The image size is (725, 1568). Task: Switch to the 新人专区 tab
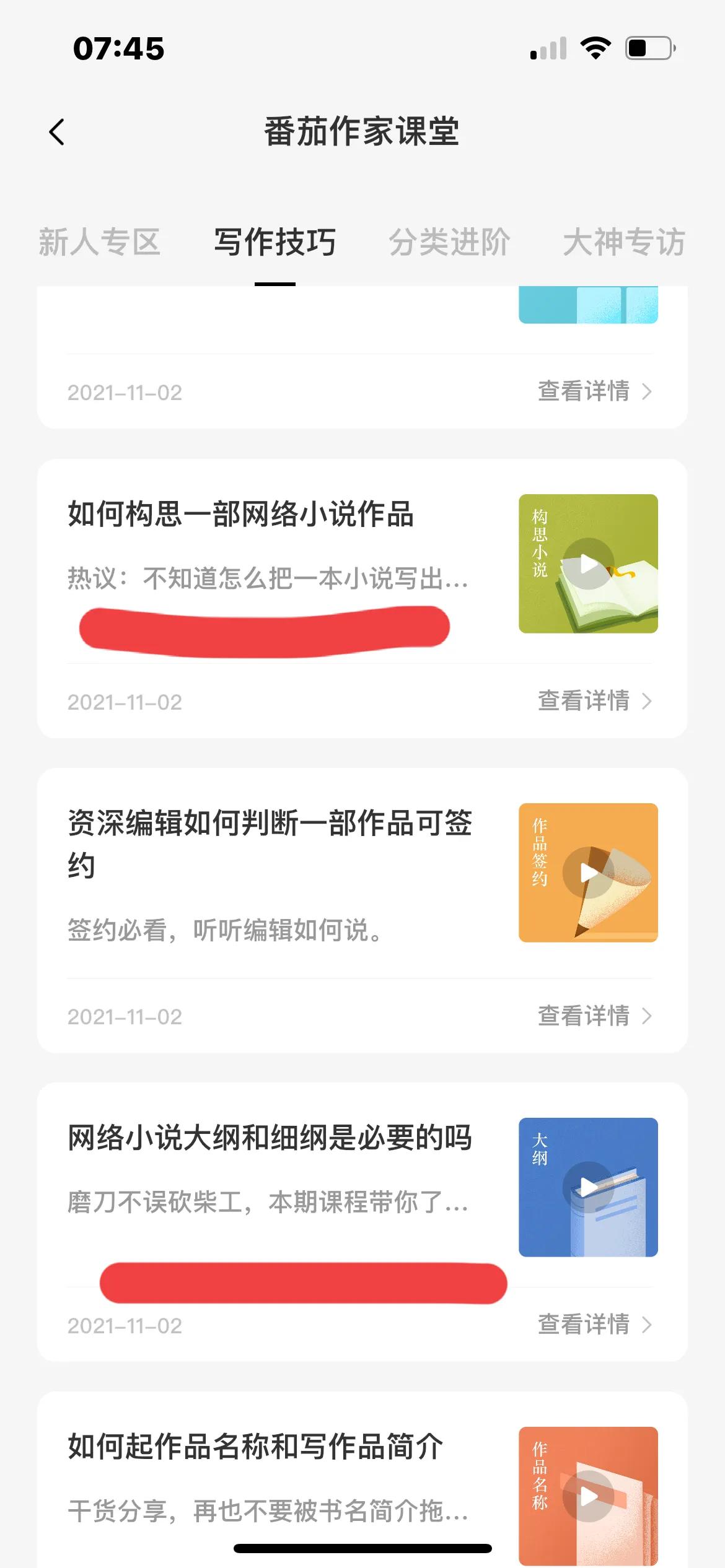[x=99, y=242]
